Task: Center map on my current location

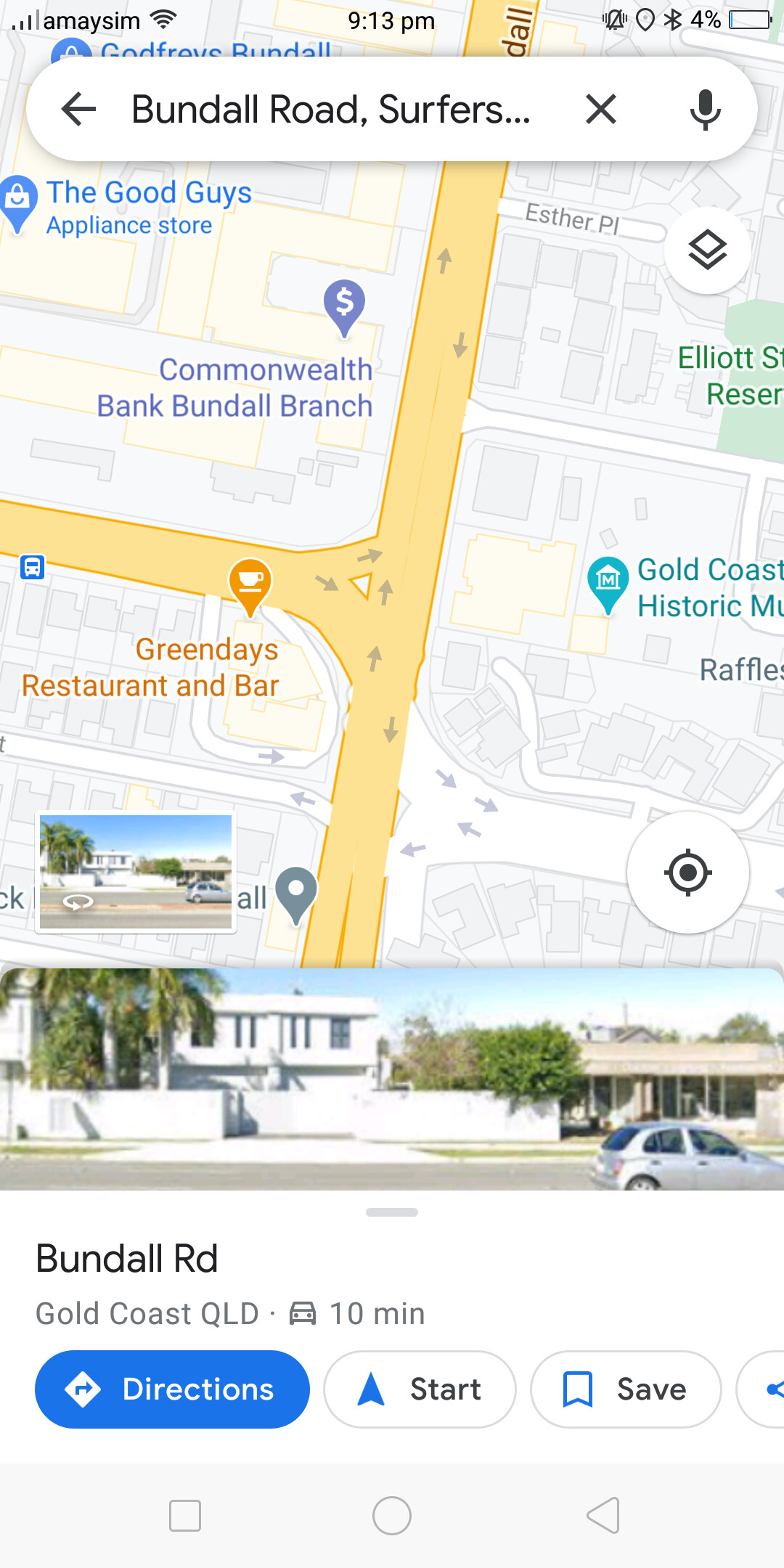Action: (688, 872)
